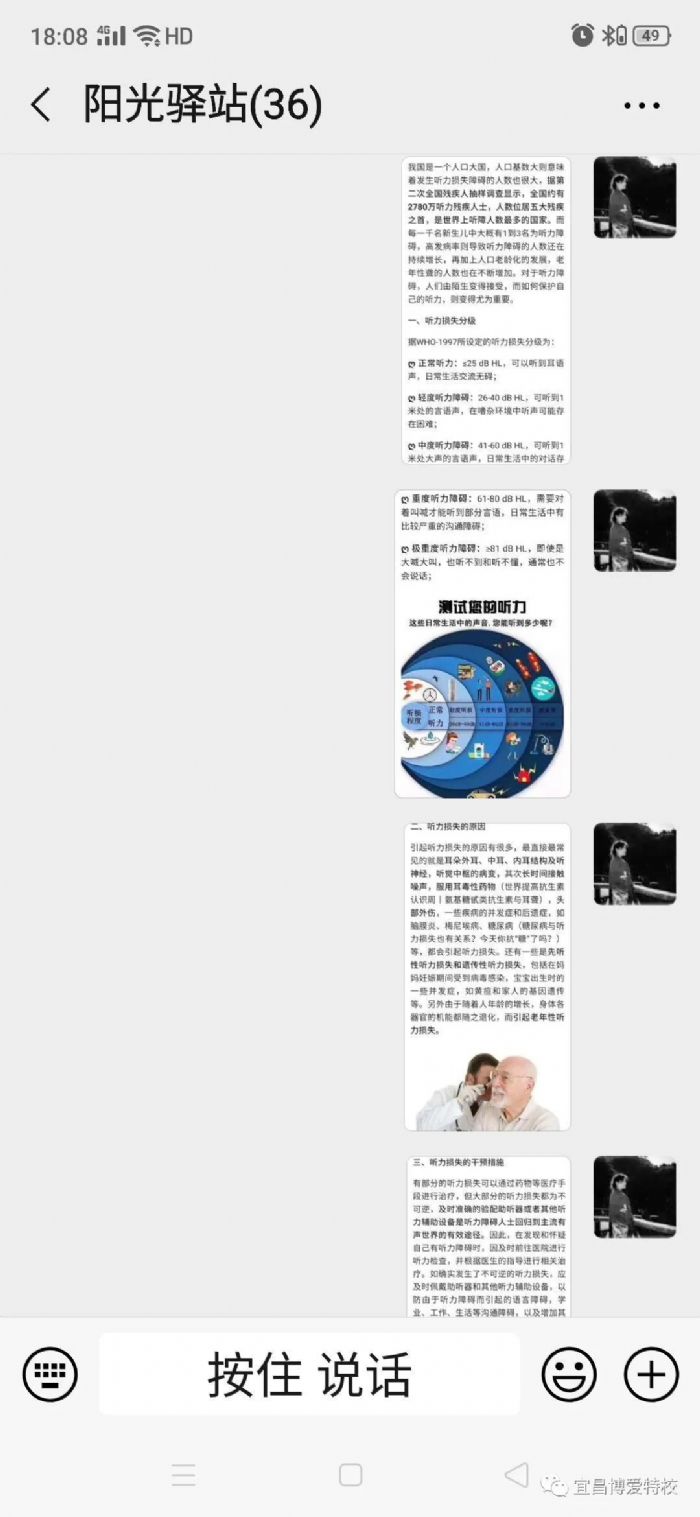Open the plus attachments menu
The image size is (700, 1517).
click(x=651, y=1374)
